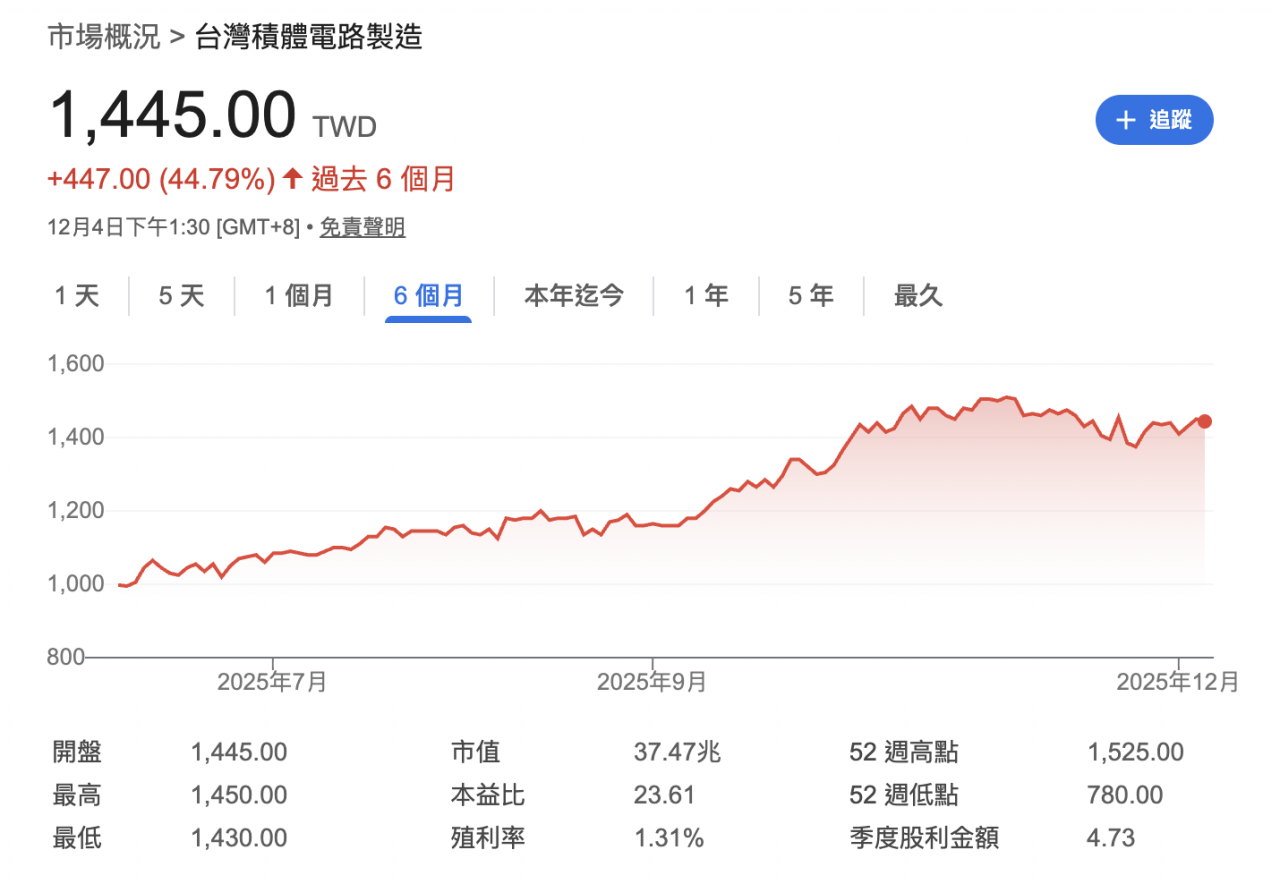The height and width of the screenshot is (884, 1280).
Task: Open the 免責聲明 disclaimer link
Action: (362, 228)
